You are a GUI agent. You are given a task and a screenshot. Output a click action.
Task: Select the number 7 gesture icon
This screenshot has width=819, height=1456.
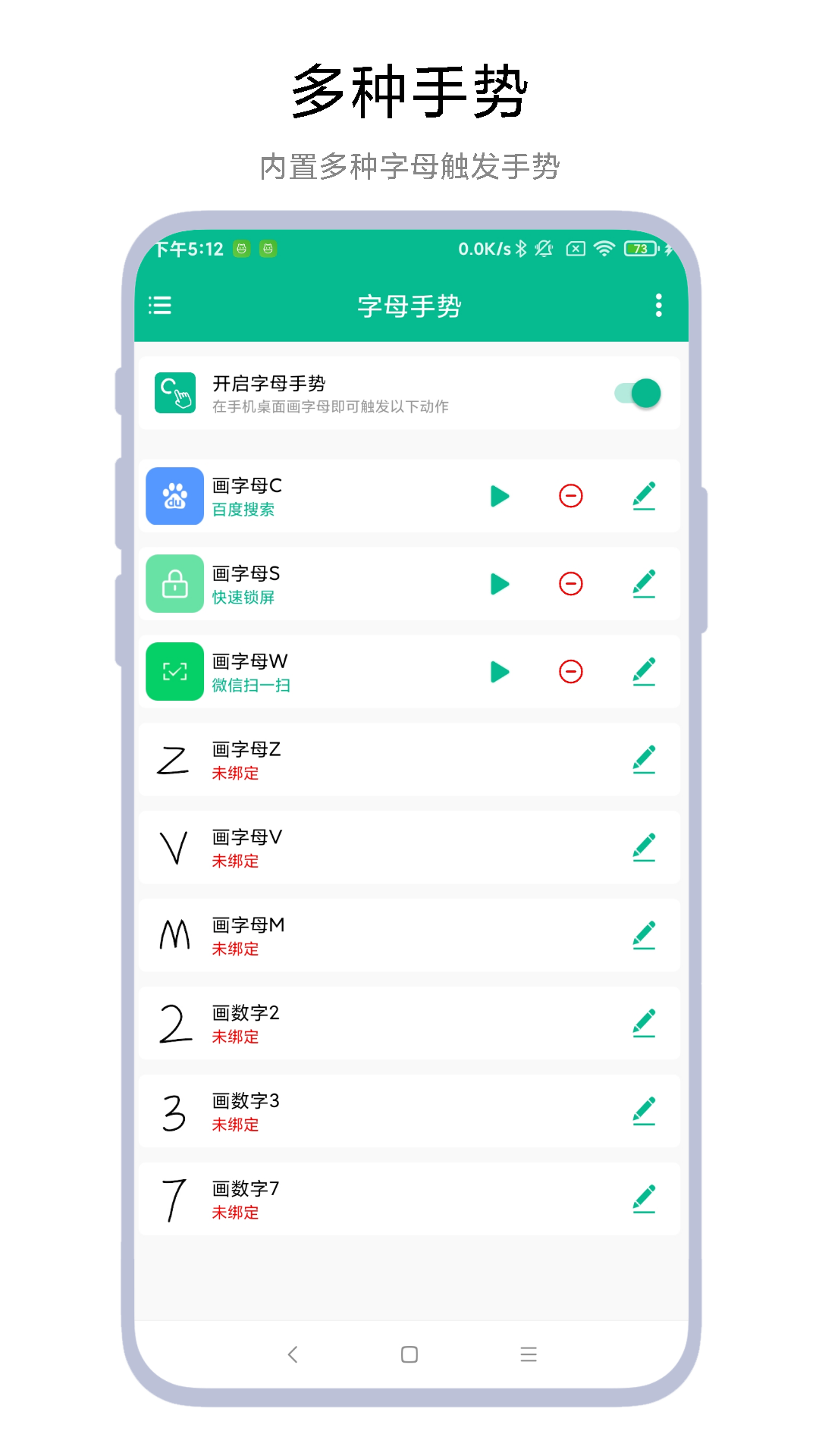tap(173, 1199)
